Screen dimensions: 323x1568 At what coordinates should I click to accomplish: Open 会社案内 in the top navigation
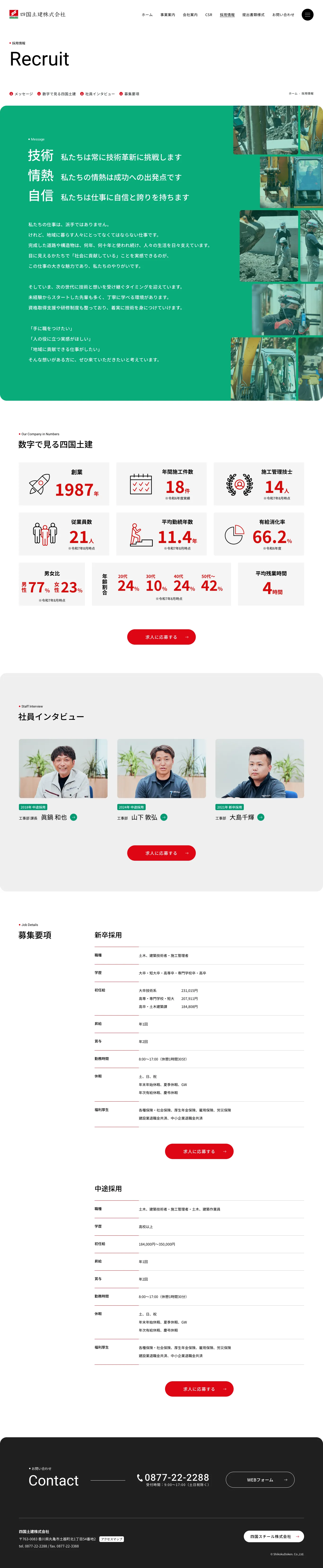pyautogui.click(x=190, y=15)
